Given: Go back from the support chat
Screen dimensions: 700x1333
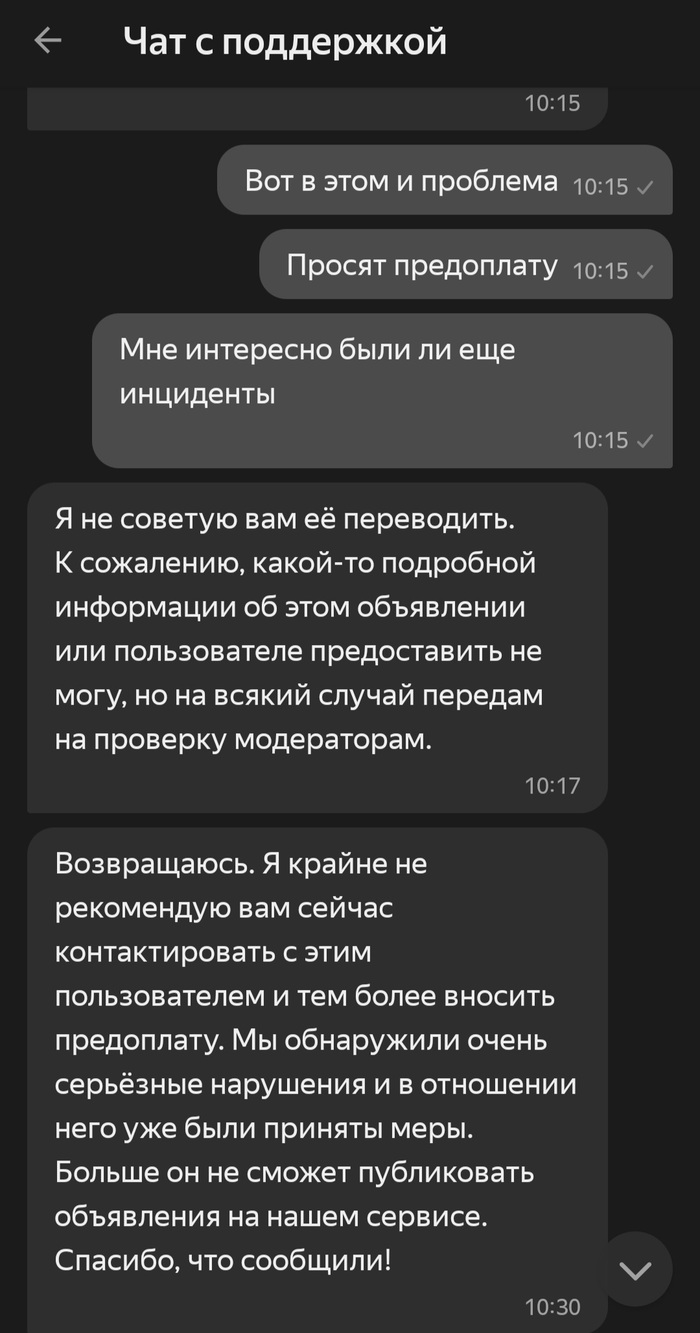Looking at the screenshot, I should point(47,41).
